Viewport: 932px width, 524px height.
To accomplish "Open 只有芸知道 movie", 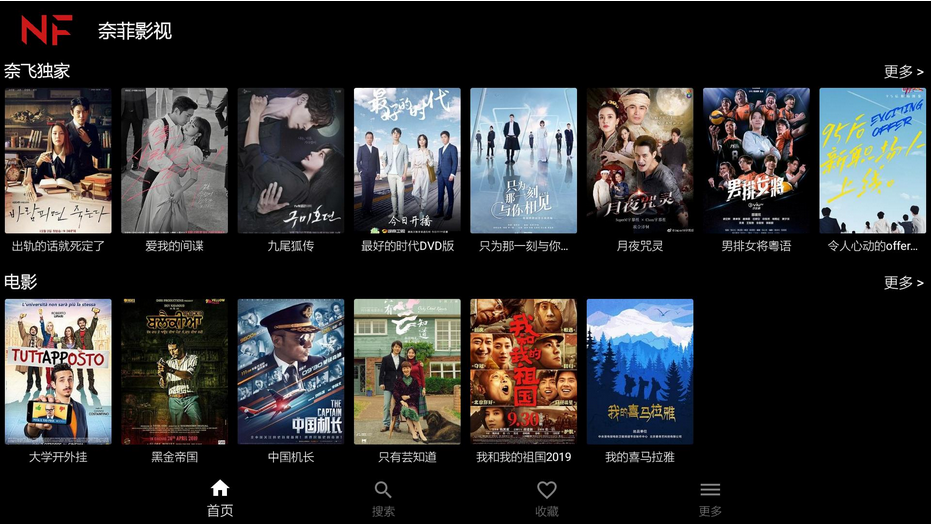I will pos(407,372).
